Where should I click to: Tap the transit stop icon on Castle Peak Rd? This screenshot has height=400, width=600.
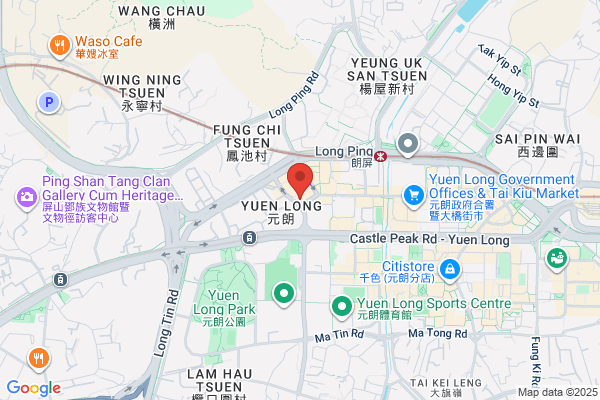click(249, 238)
